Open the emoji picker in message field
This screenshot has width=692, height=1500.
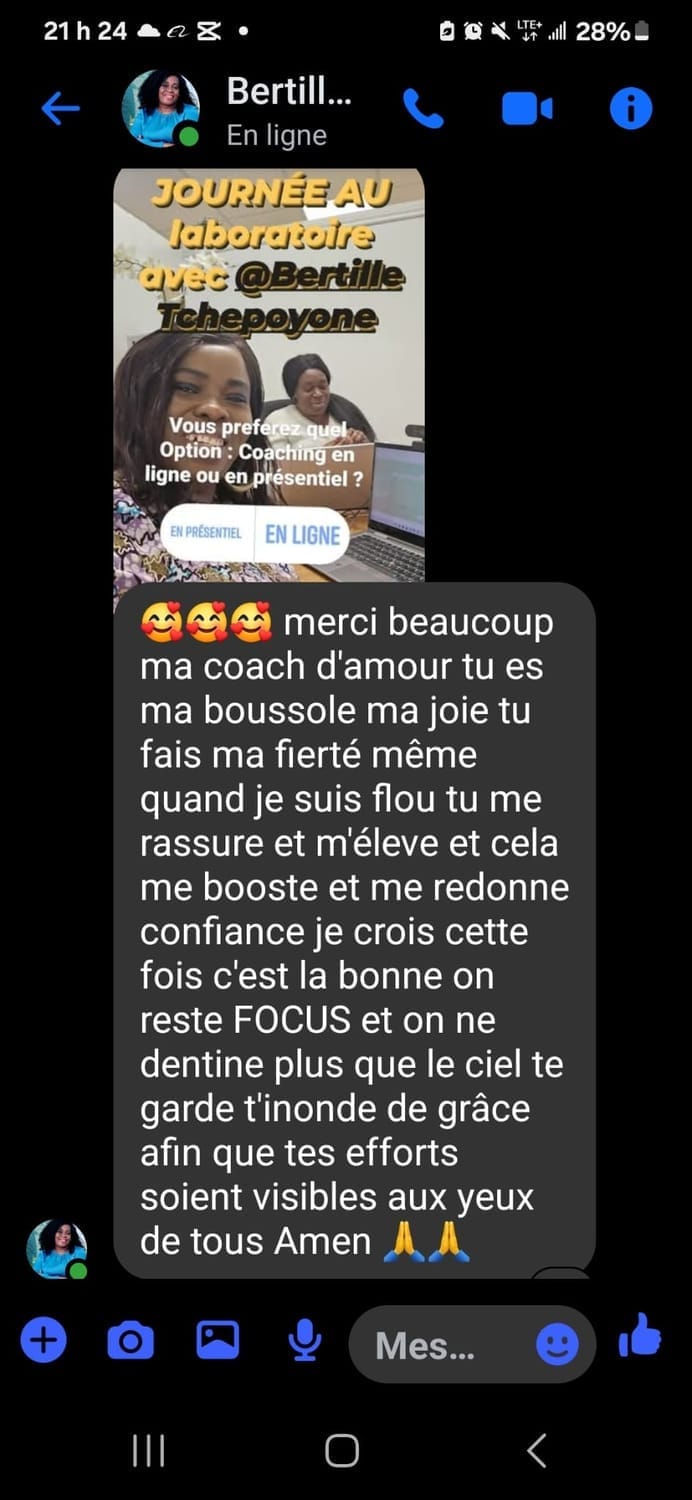(557, 1345)
